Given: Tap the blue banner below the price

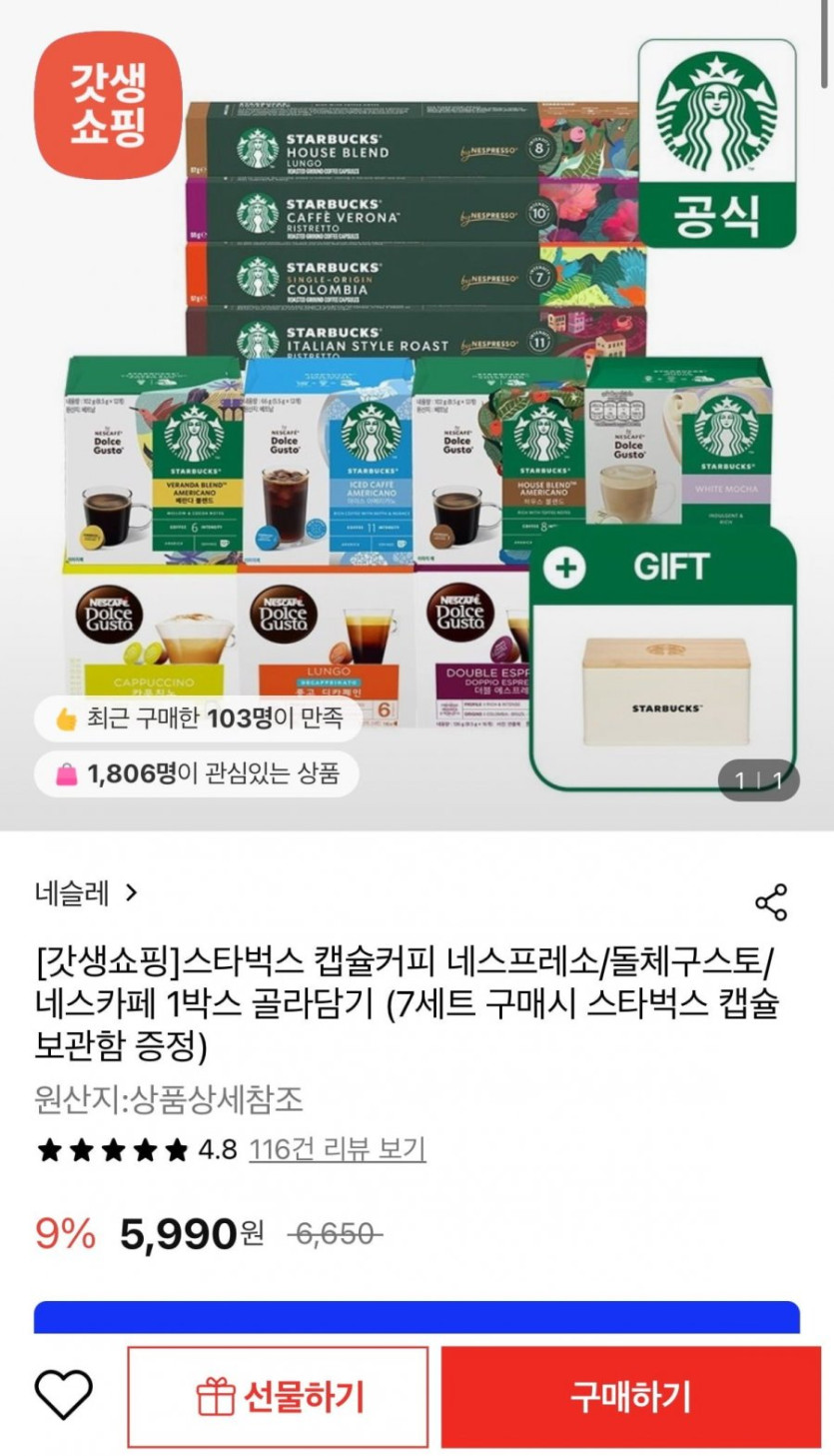Looking at the screenshot, I should tap(417, 1317).
